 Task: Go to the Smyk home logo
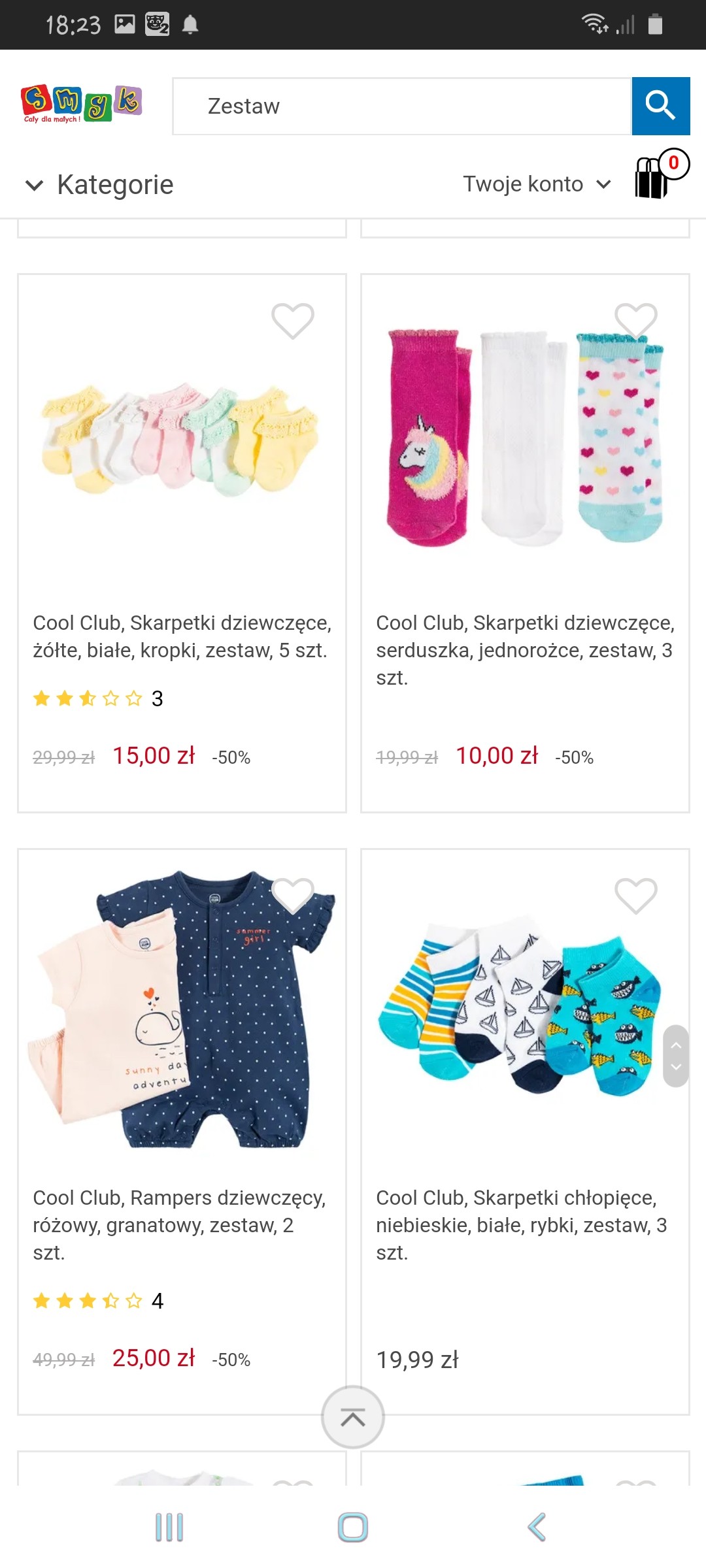82,103
